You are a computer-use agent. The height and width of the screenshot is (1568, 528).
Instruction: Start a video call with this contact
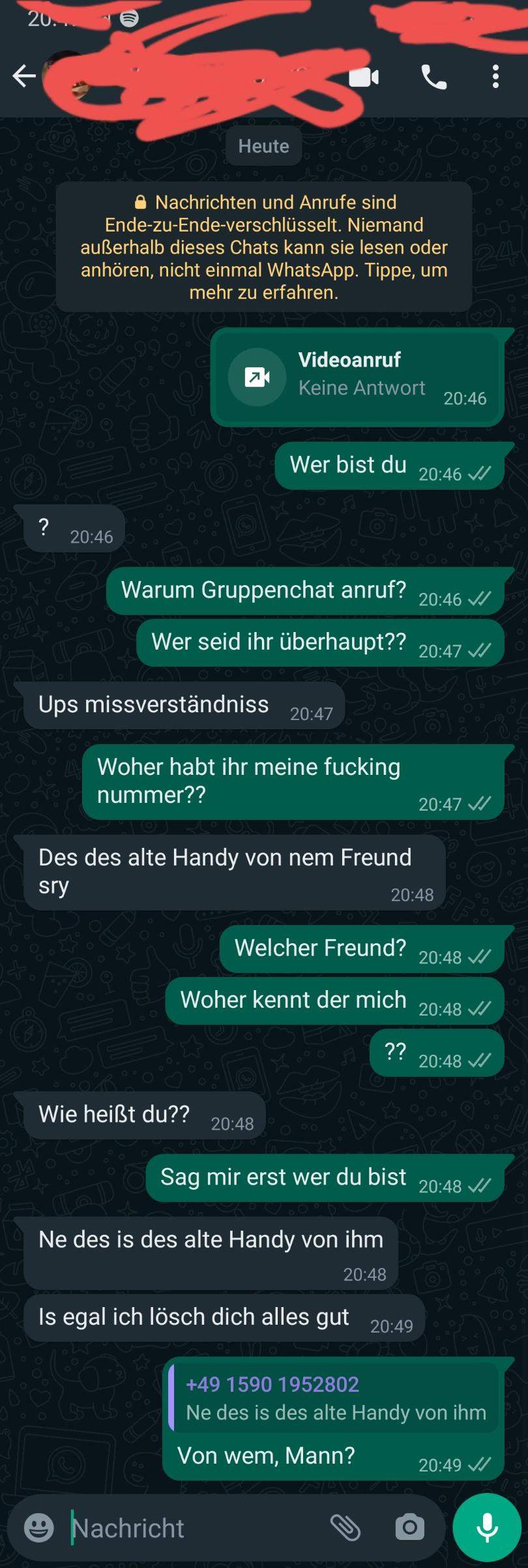point(364,77)
